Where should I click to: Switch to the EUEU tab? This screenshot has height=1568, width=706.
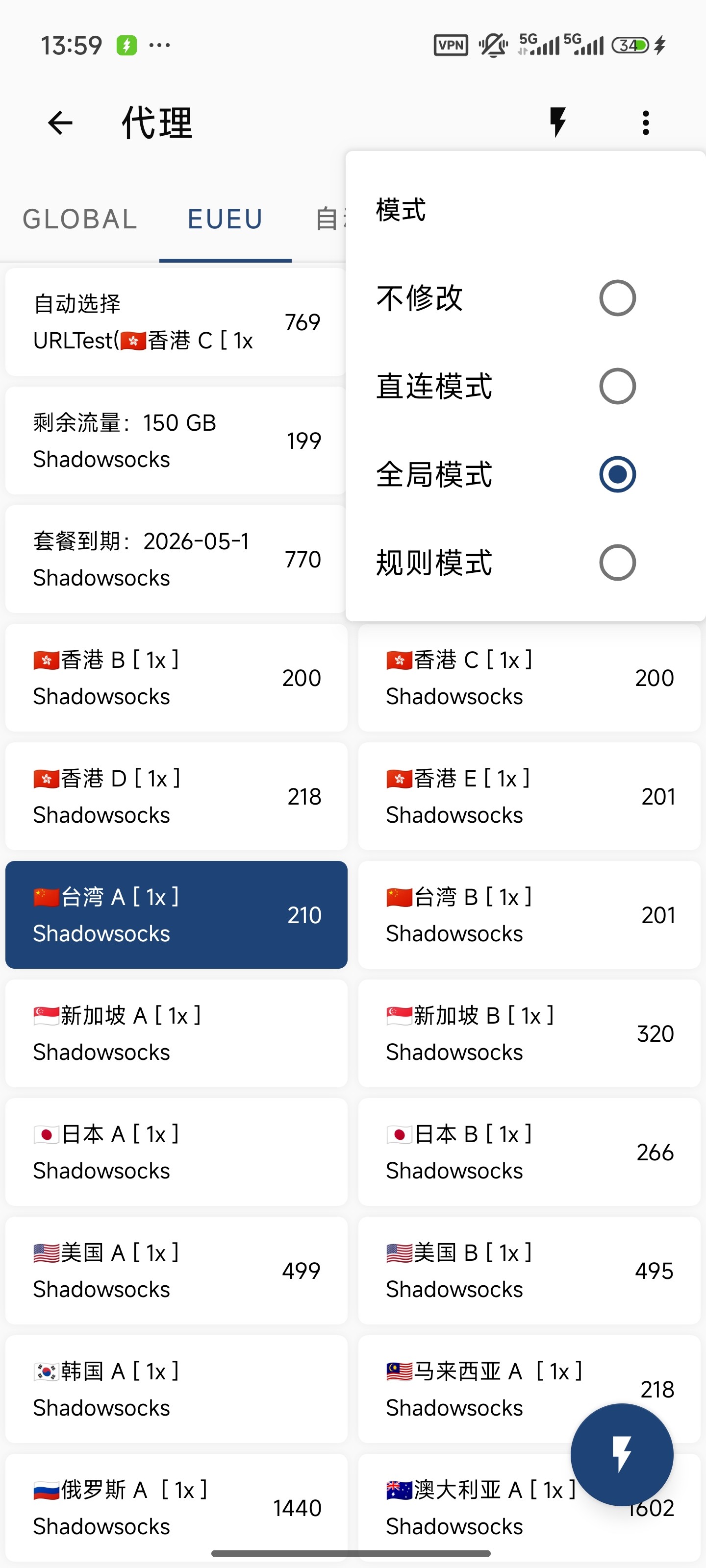pos(226,219)
